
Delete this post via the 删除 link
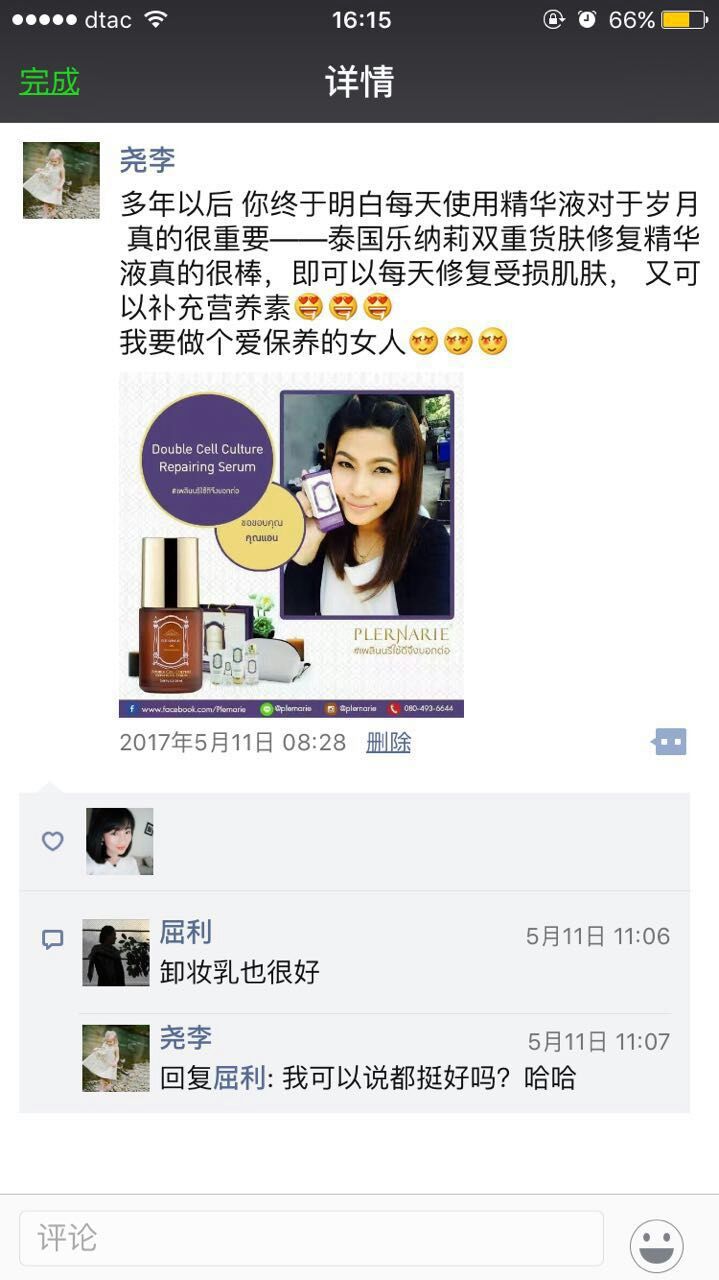(388, 742)
